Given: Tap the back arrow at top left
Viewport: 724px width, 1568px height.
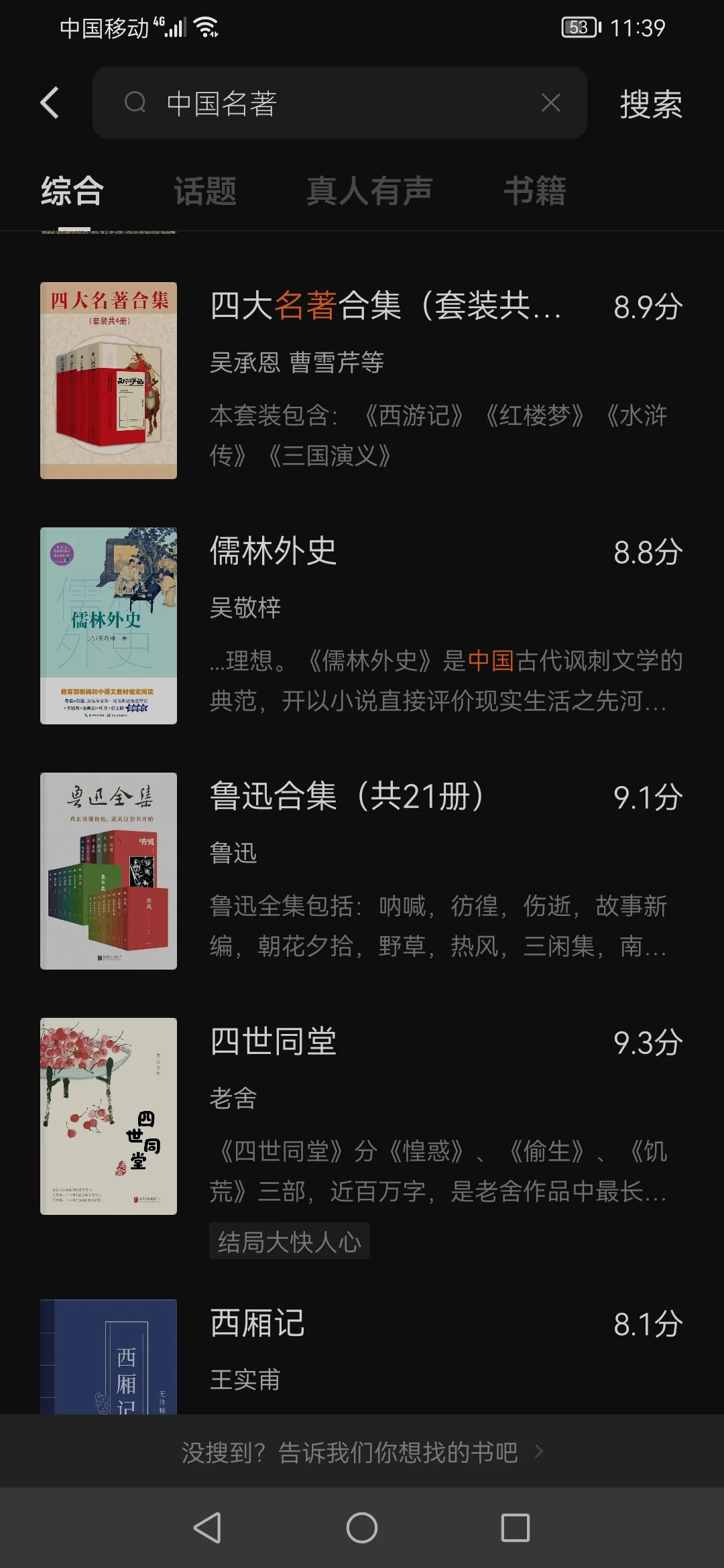Looking at the screenshot, I should click(x=48, y=104).
